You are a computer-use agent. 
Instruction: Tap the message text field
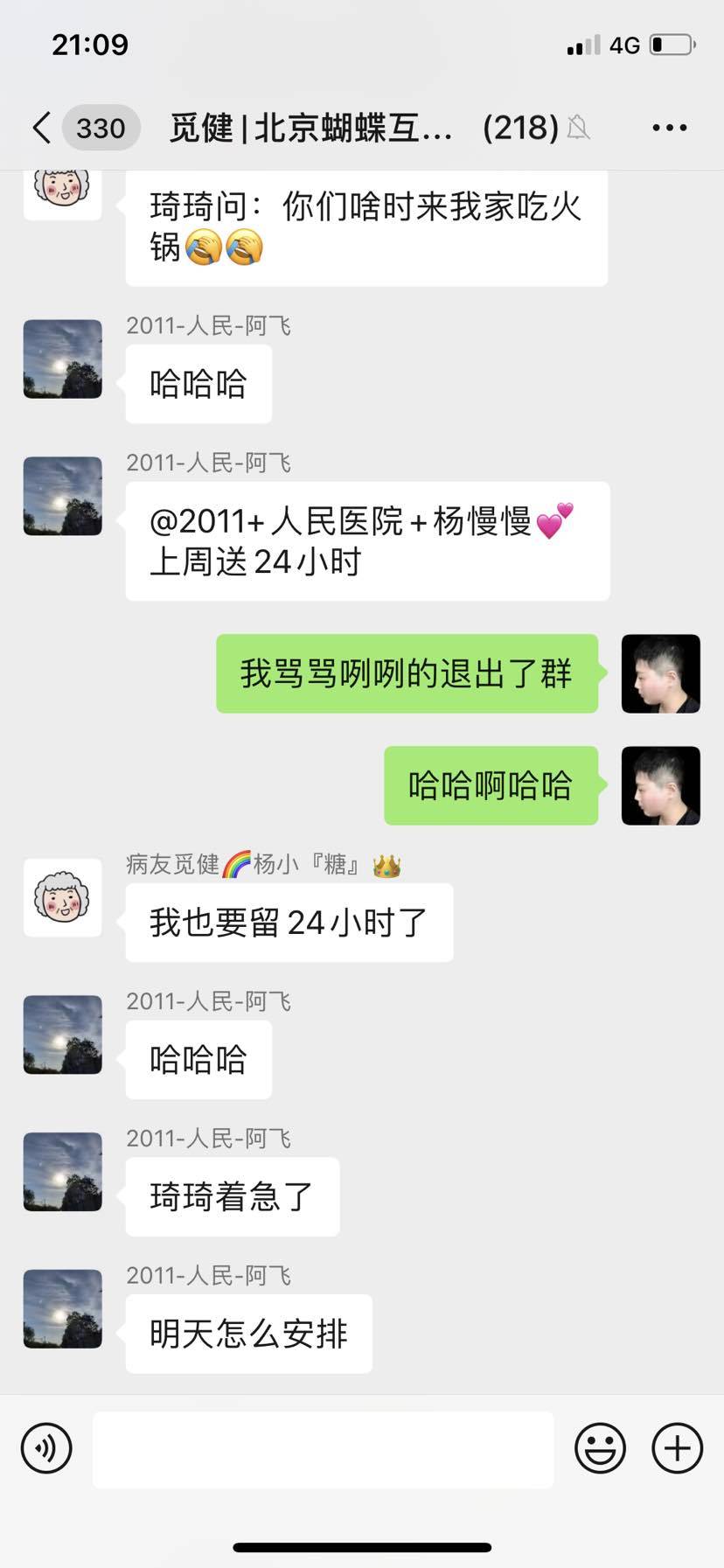point(323,1449)
